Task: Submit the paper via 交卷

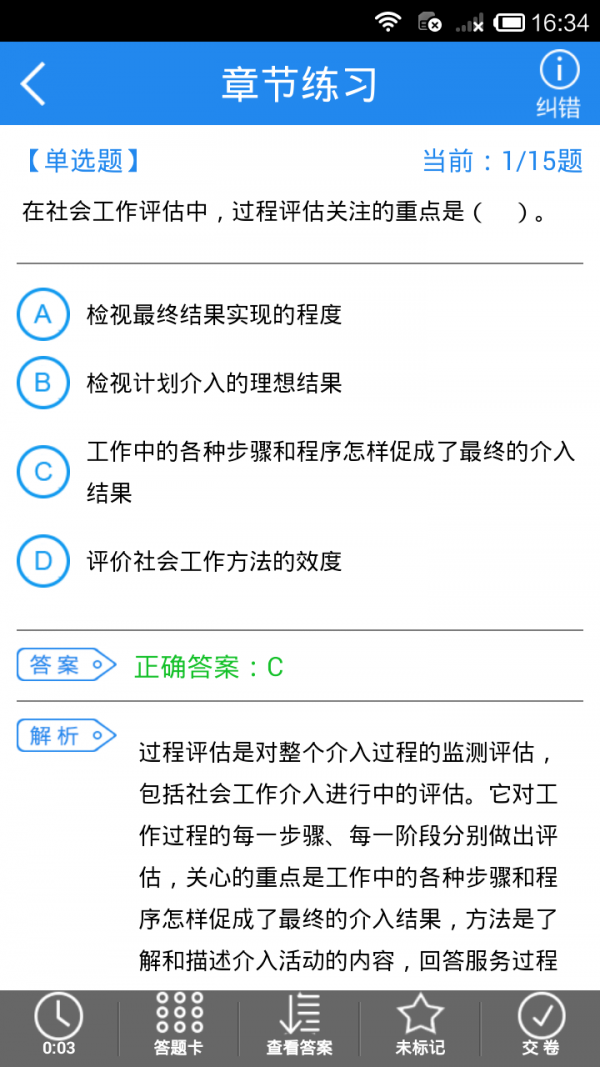Action: [x=540, y=1026]
